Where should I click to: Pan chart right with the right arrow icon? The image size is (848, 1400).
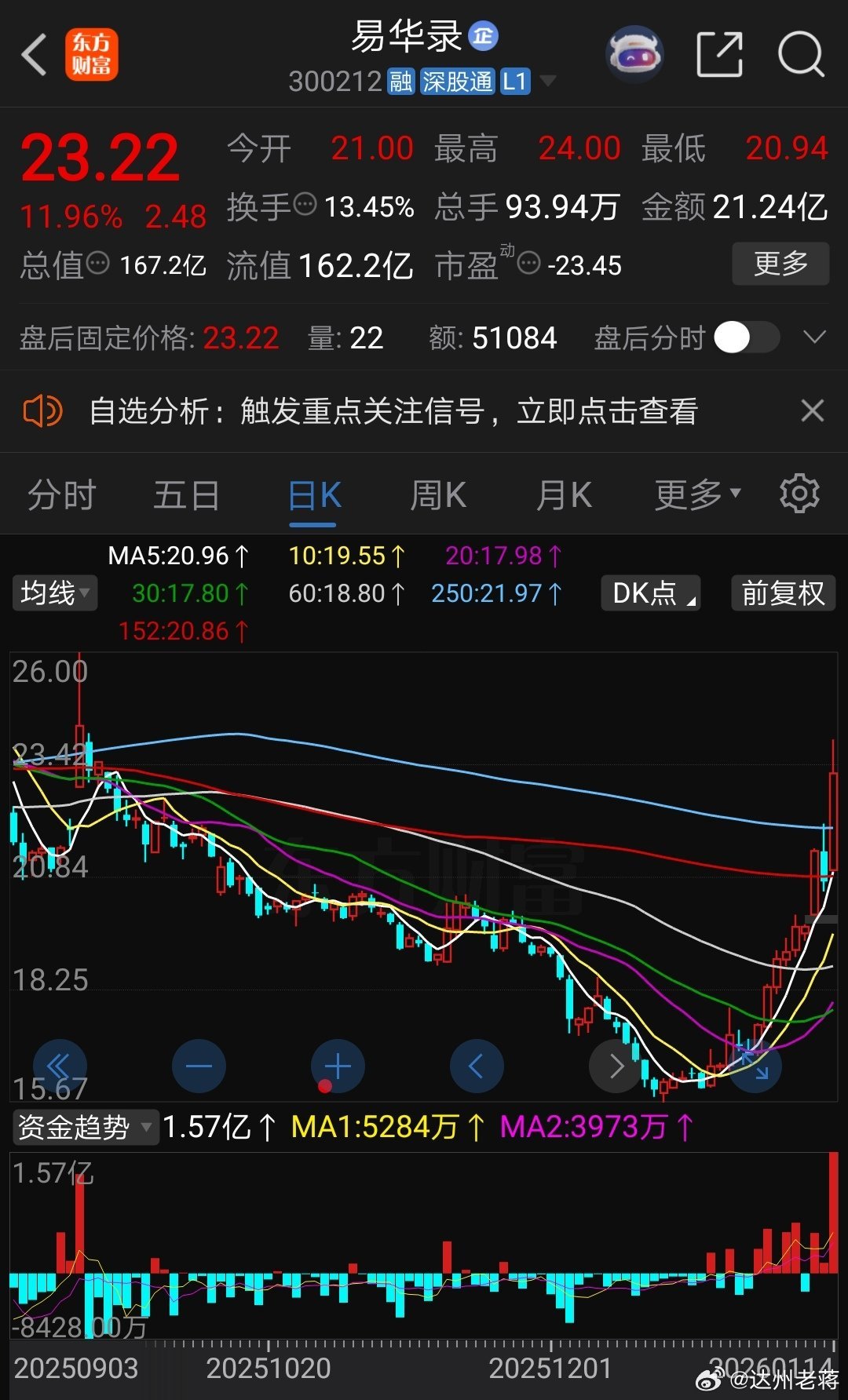tap(616, 1066)
